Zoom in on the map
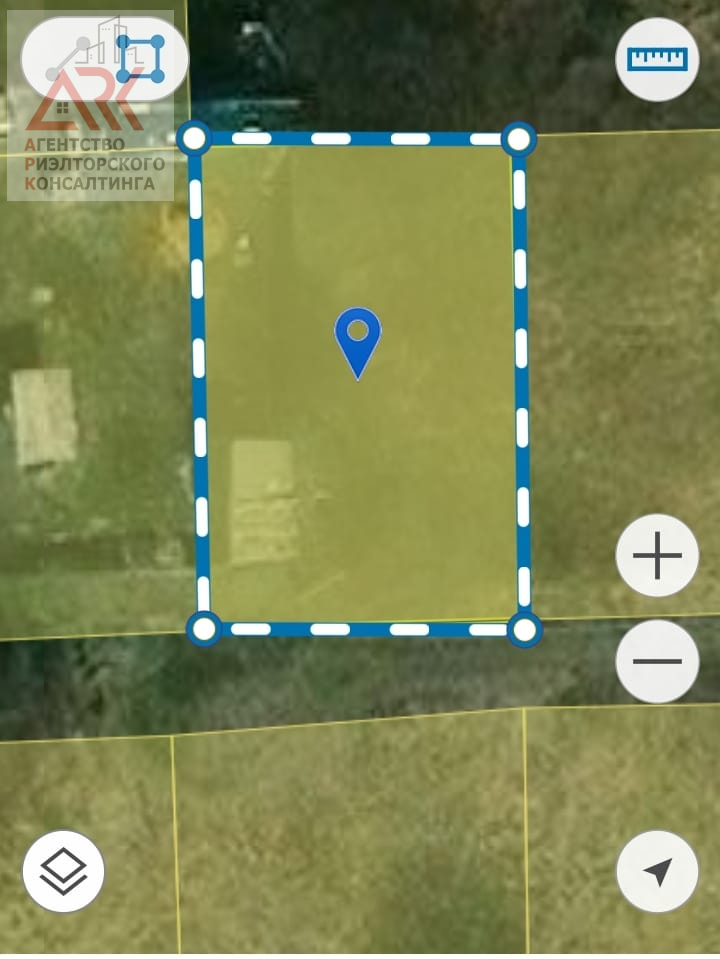The width and height of the screenshot is (720, 959). (657, 556)
